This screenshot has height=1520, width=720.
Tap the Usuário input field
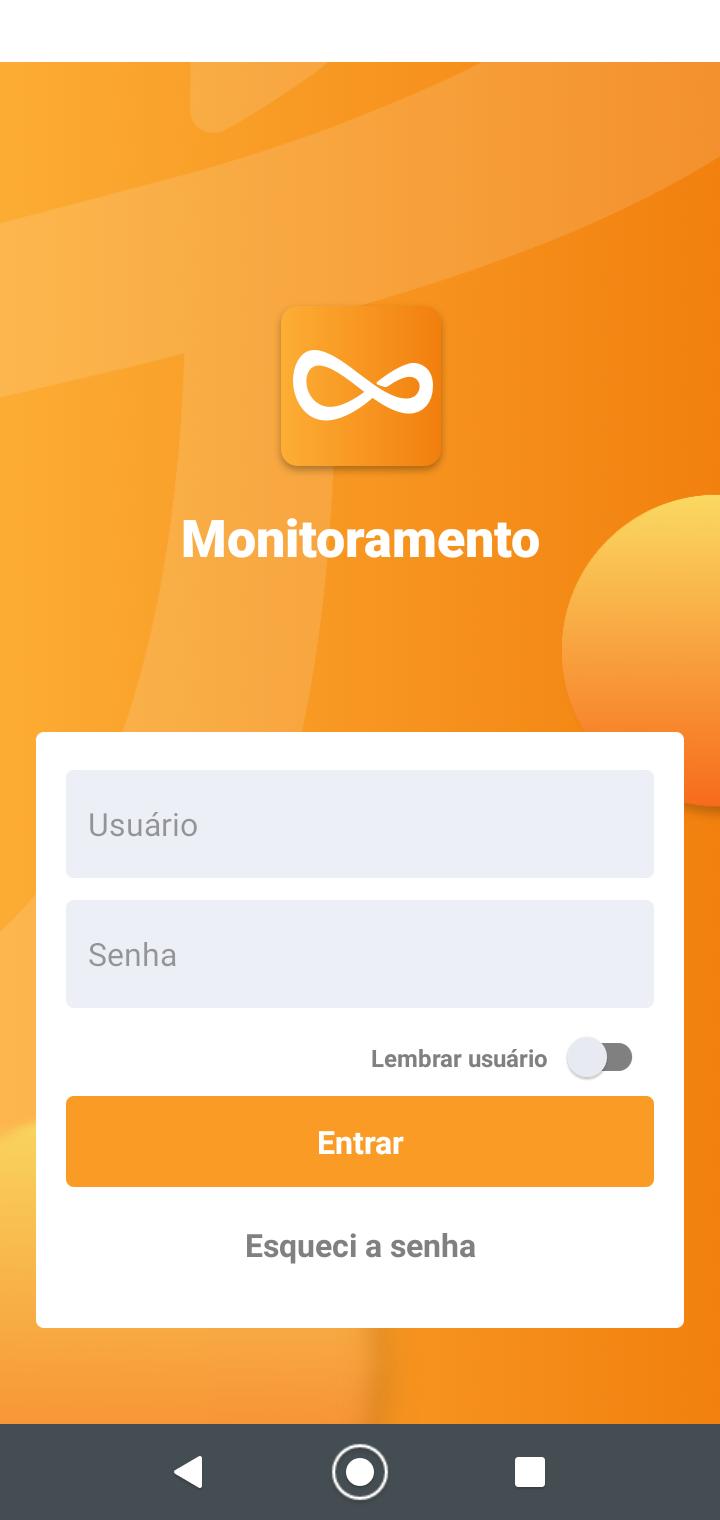[x=360, y=824]
